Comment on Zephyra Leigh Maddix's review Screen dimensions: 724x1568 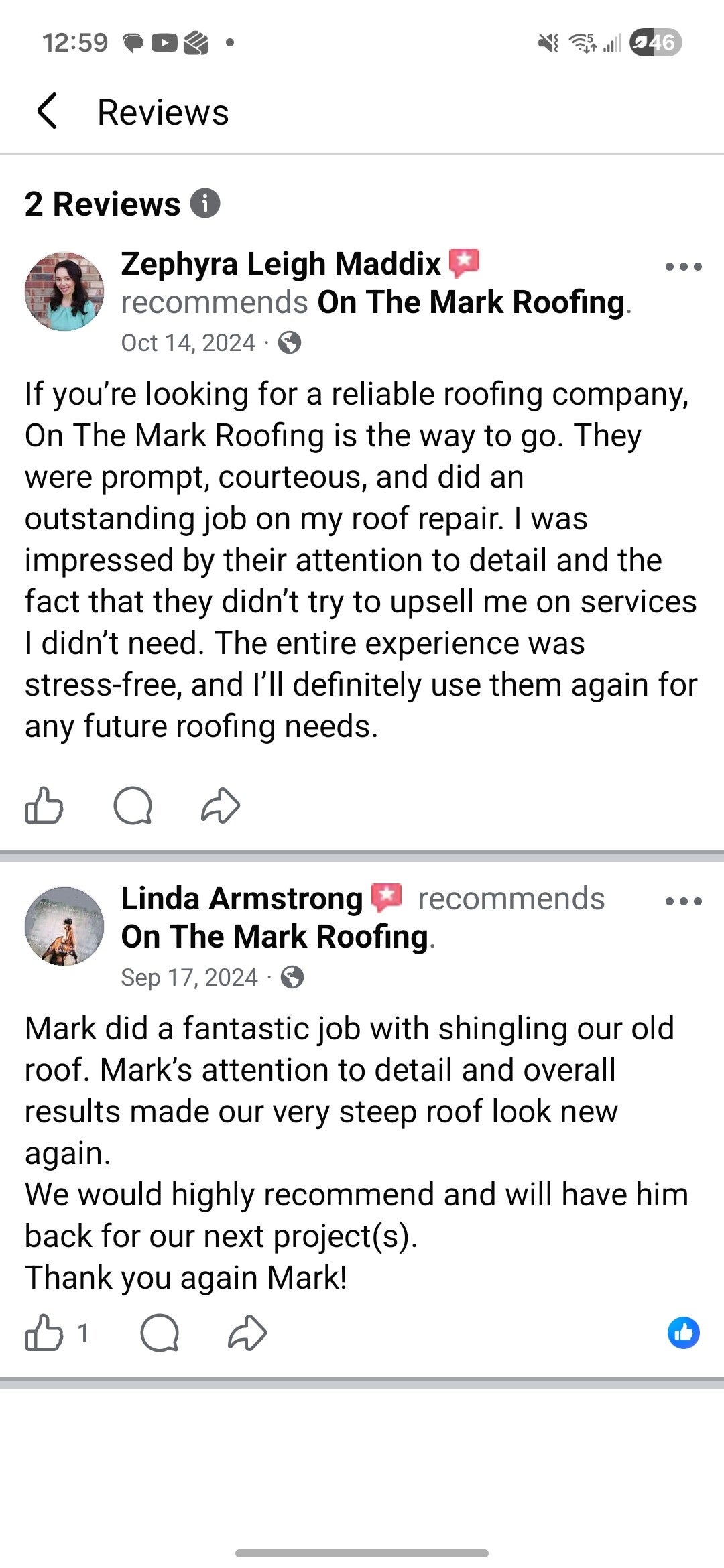click(133, 805)
